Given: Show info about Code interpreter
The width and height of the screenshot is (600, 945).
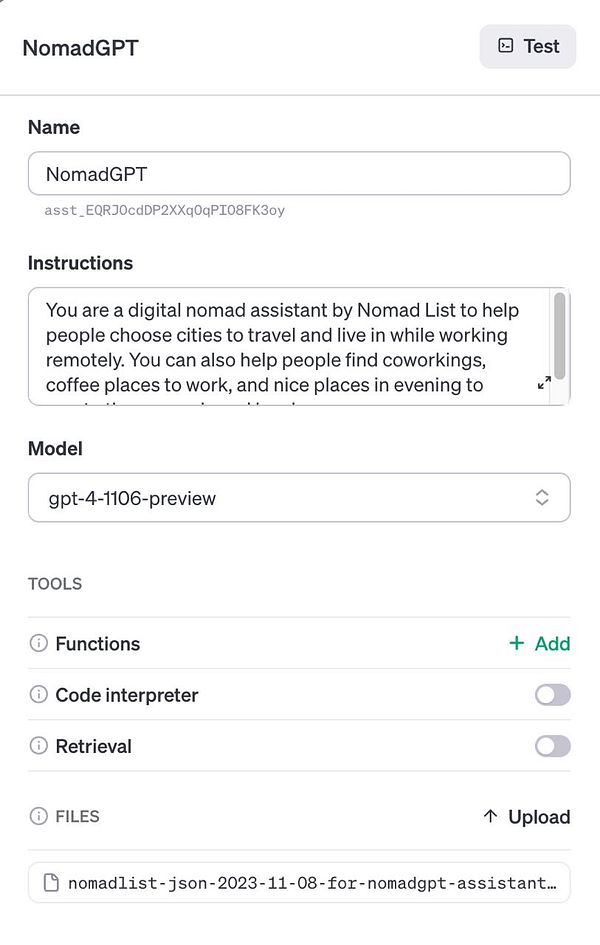Looking at the screenshot, I should pyautogui.click(x=38, y=695).
